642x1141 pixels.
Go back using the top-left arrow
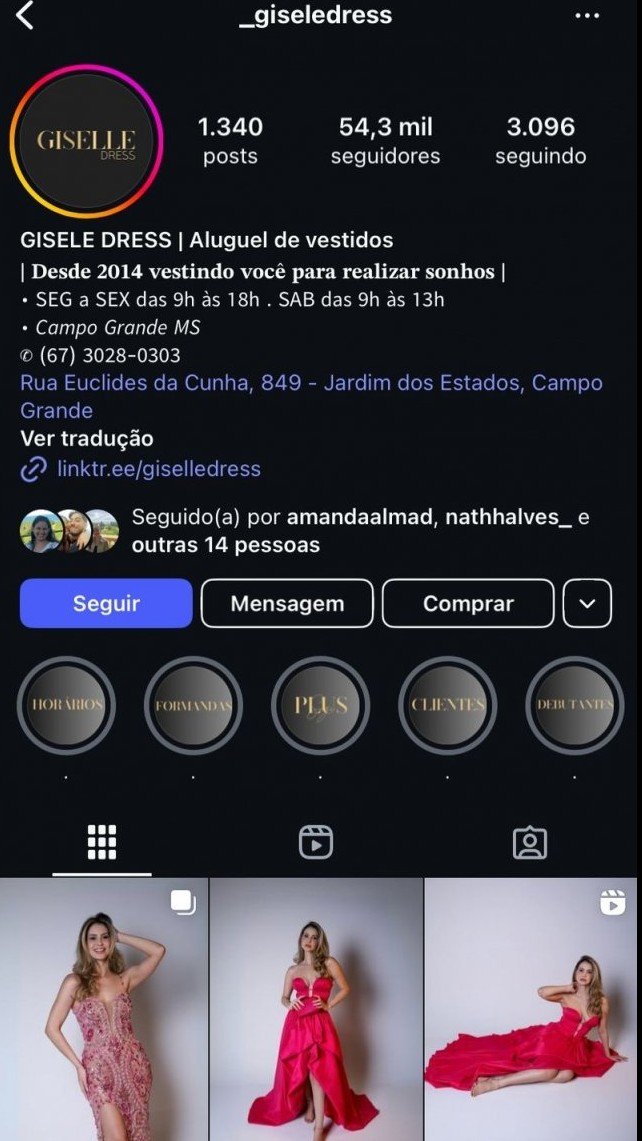(x=25, y=15)
